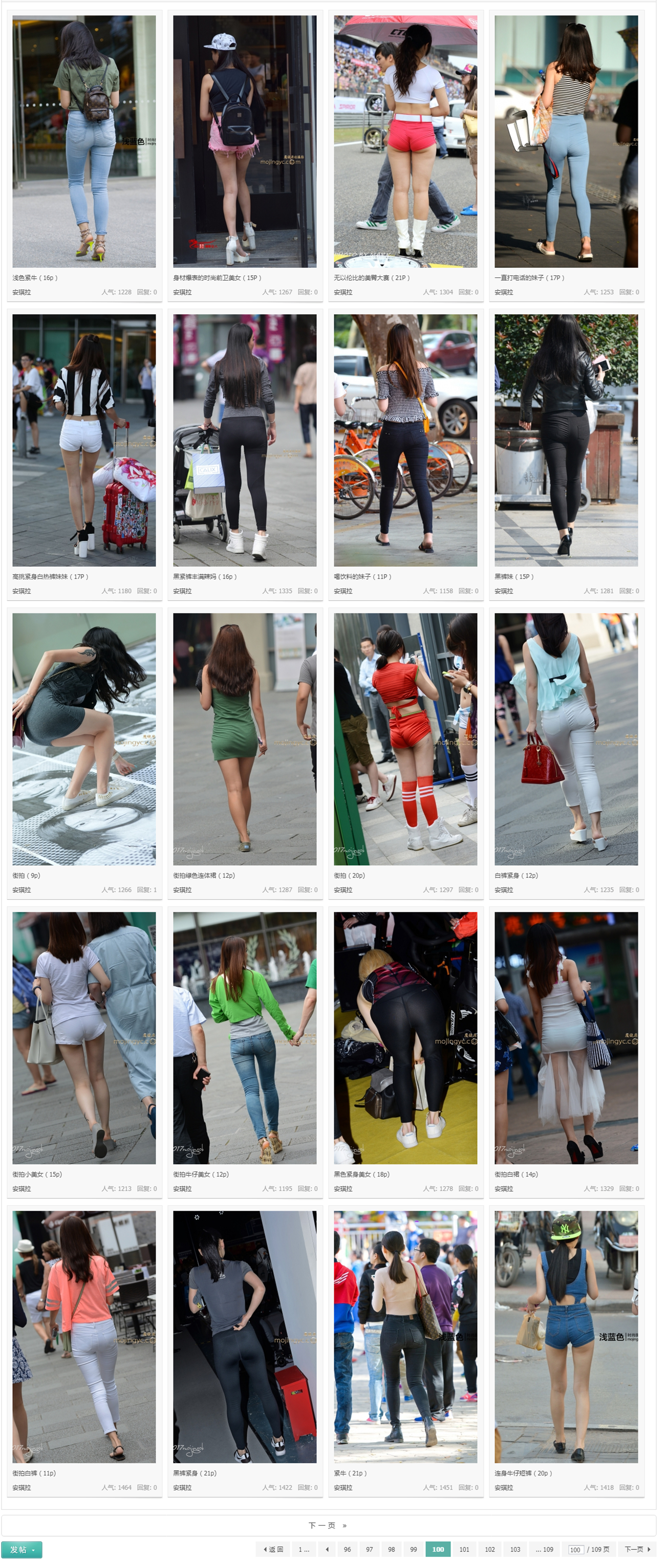The height and width of the screenshot is (1568, 666).
Task: Open the 浅色紧牛 (16p) gallery card
Action: (35, 277)
